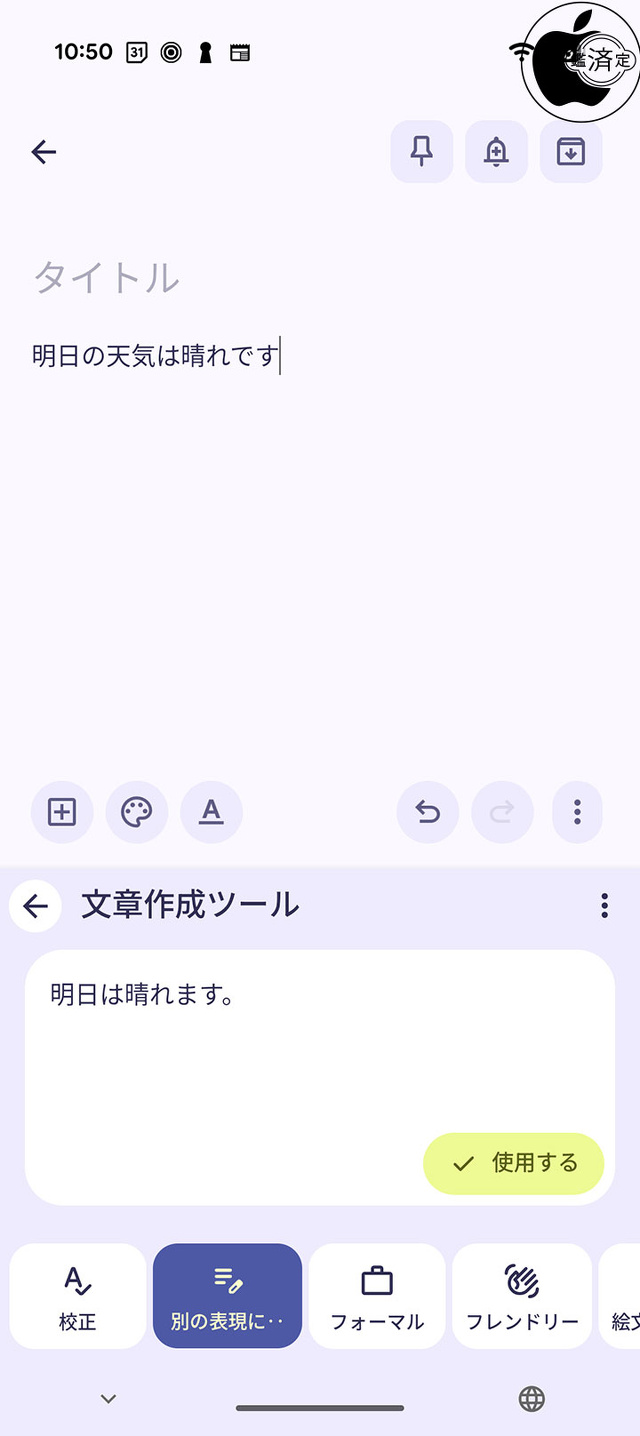
Task: Switch to the フォーマル style
Action: (x=377, y=1296)
